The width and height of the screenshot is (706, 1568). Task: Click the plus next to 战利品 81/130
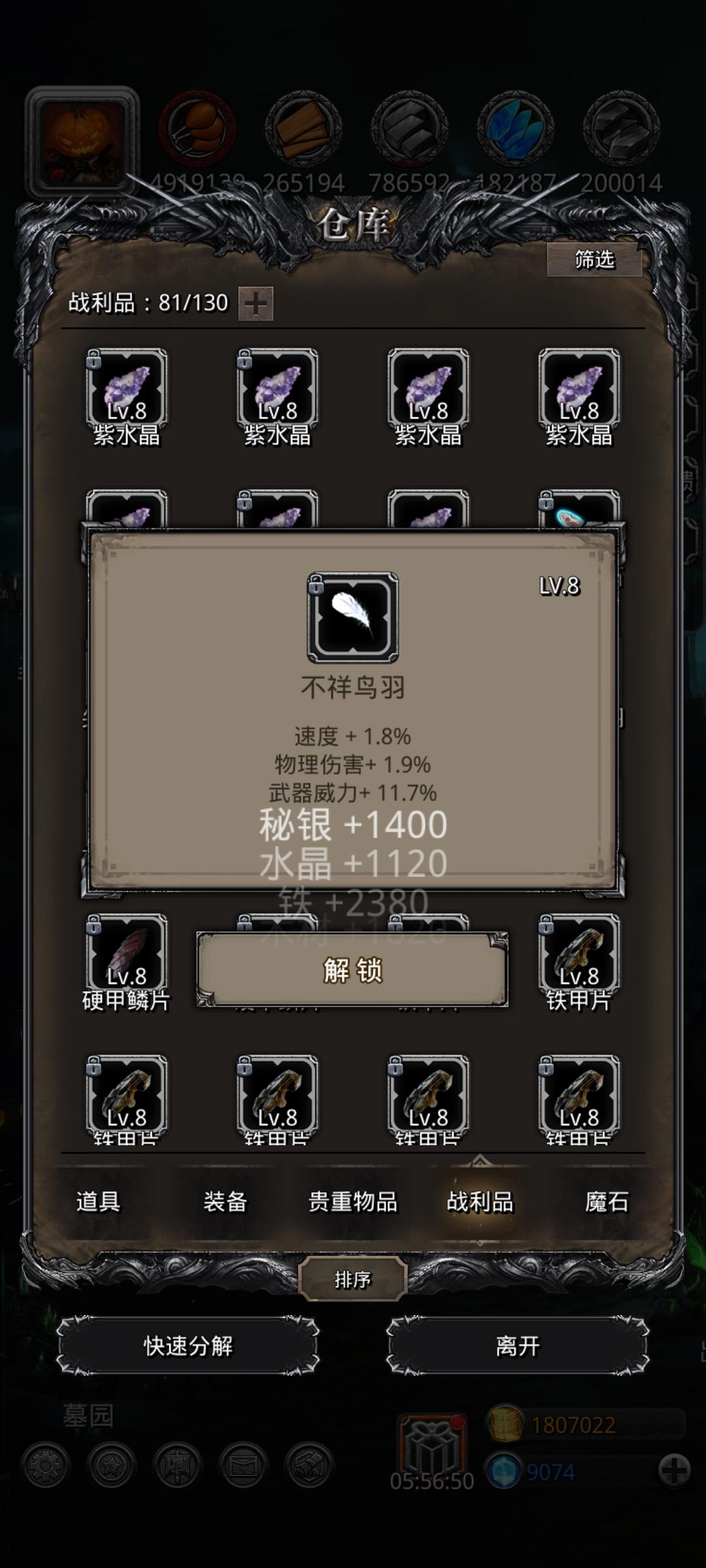tap(256, 304)
